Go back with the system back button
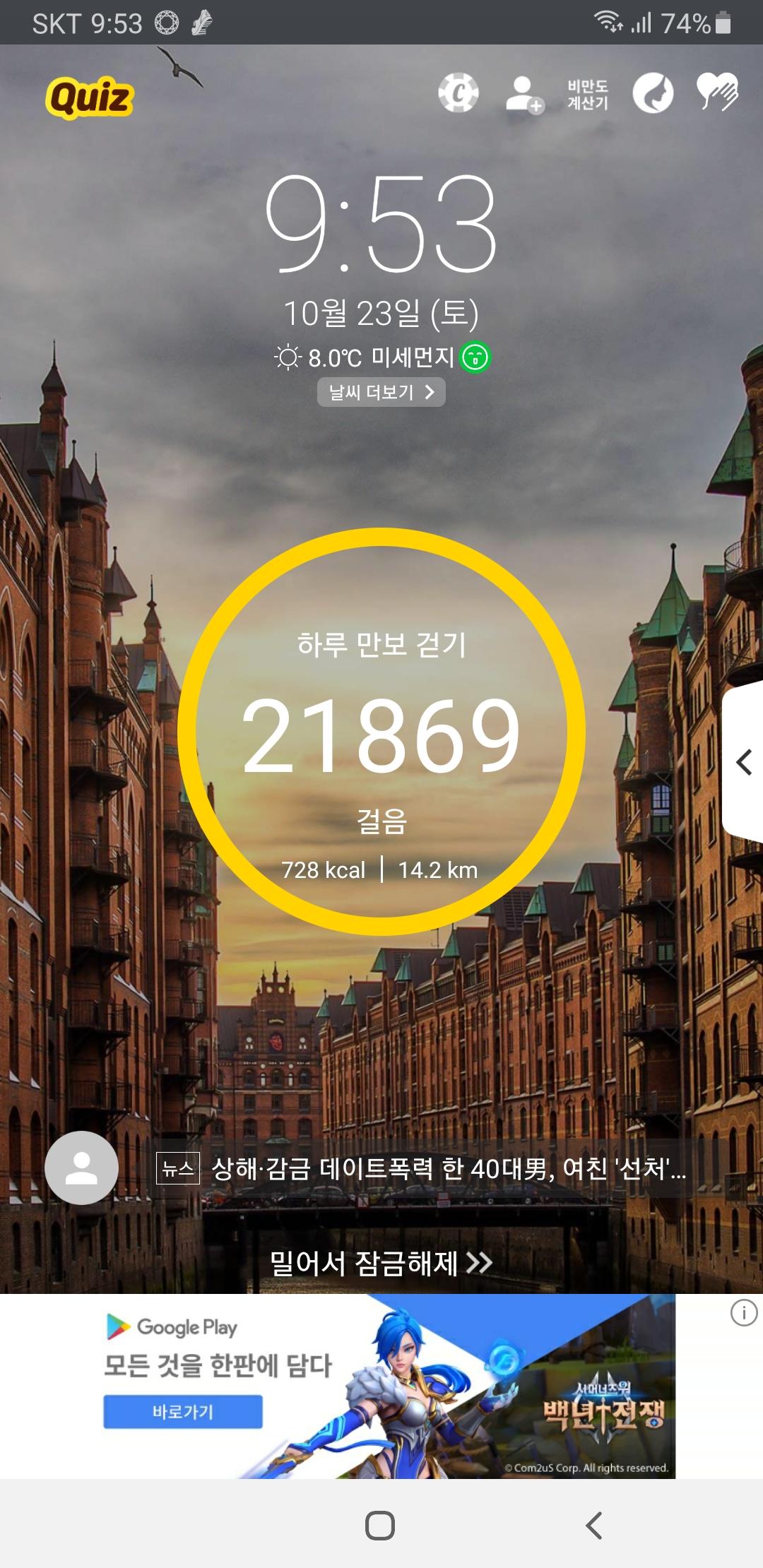This screenshot has height=1568, width=763. (594, 1525)
